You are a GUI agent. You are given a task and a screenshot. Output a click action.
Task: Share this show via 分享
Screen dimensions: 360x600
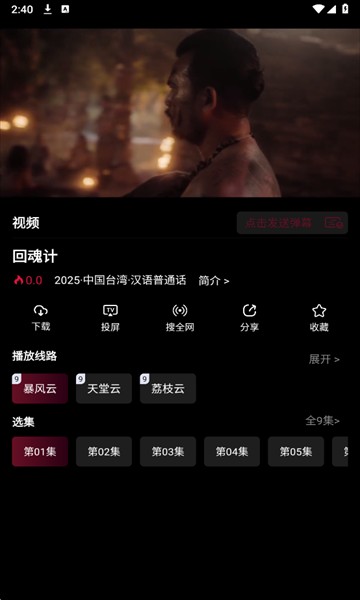click(249, 318)
